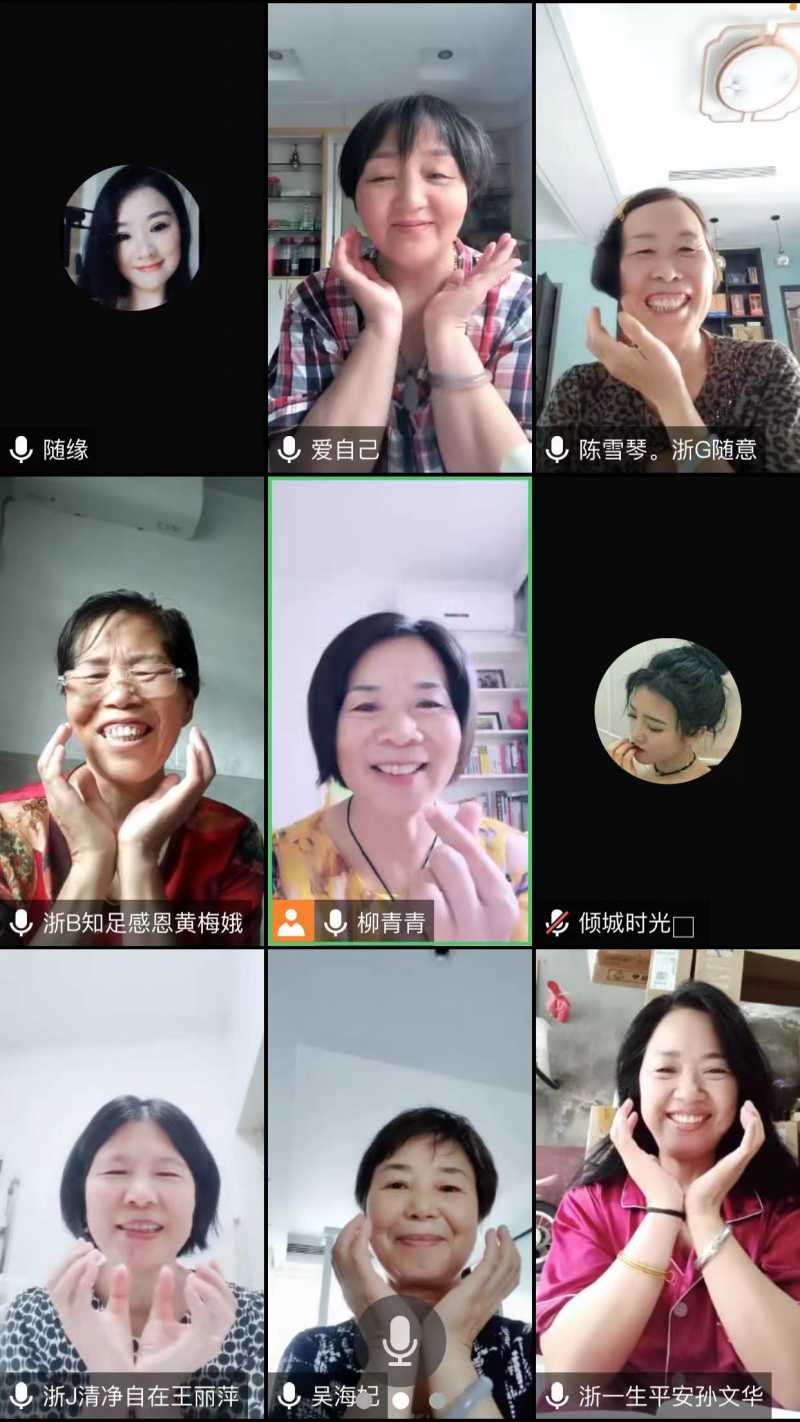Select active speaker 柳青青's video
The height and width of the screenshot is (1422, 800).
pyautogui.click(x=399, y=710)
